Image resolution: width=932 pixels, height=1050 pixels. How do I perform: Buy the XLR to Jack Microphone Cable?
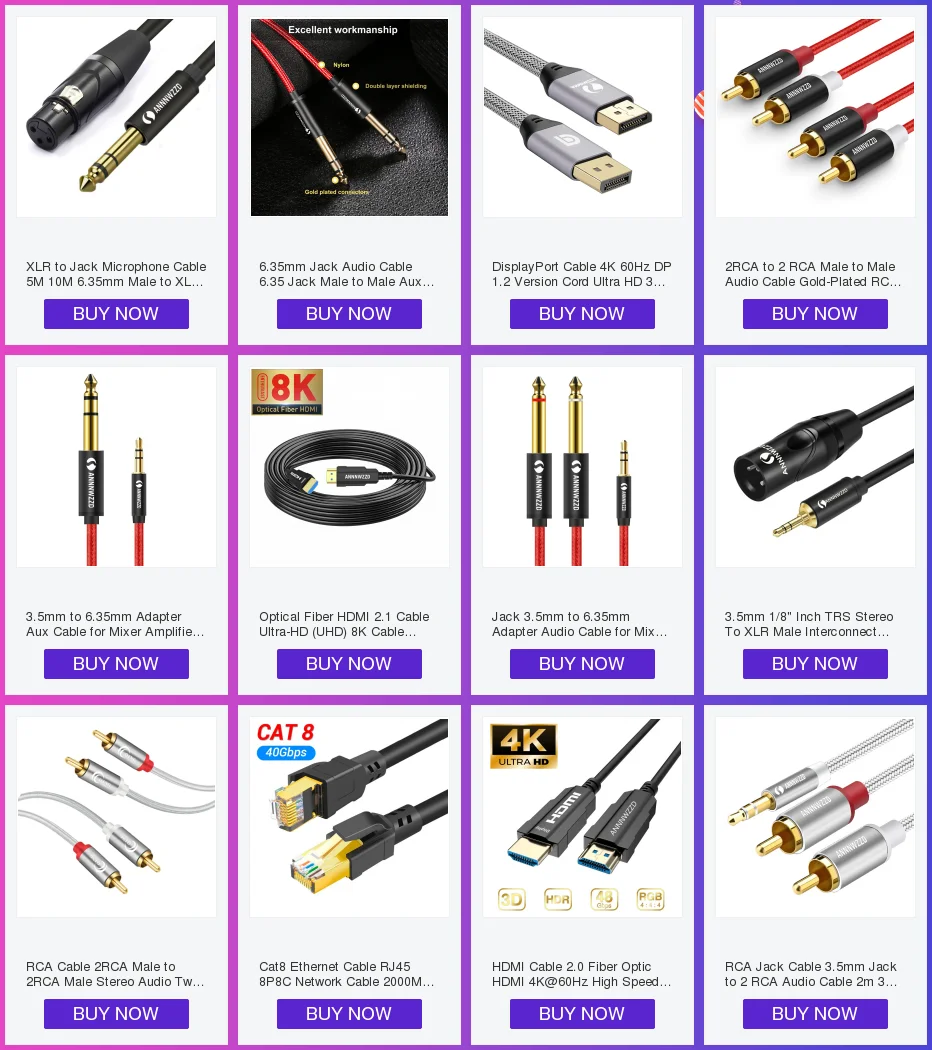pyautogui.click(x=116, y=314)
